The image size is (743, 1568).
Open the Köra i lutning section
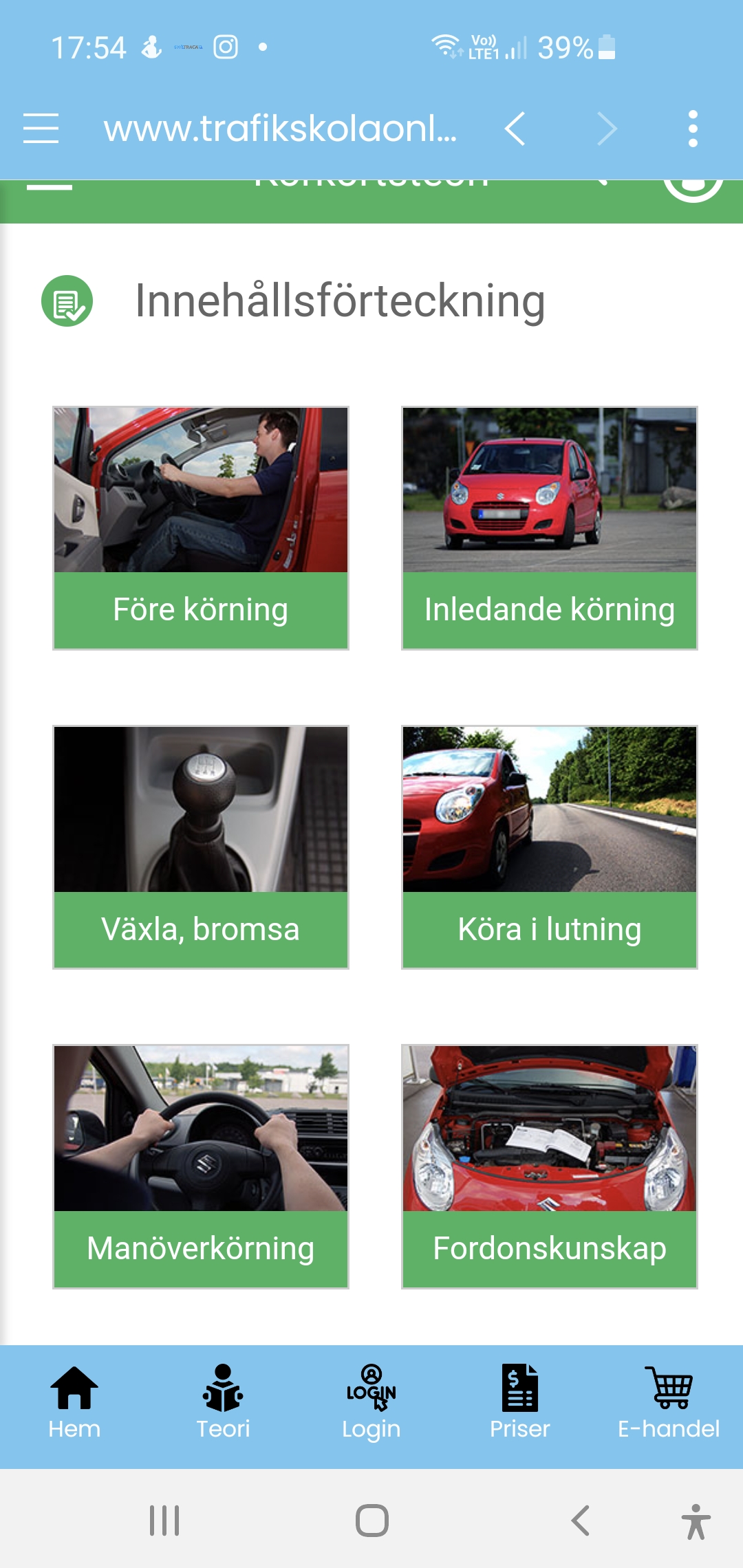click(549, 847)
